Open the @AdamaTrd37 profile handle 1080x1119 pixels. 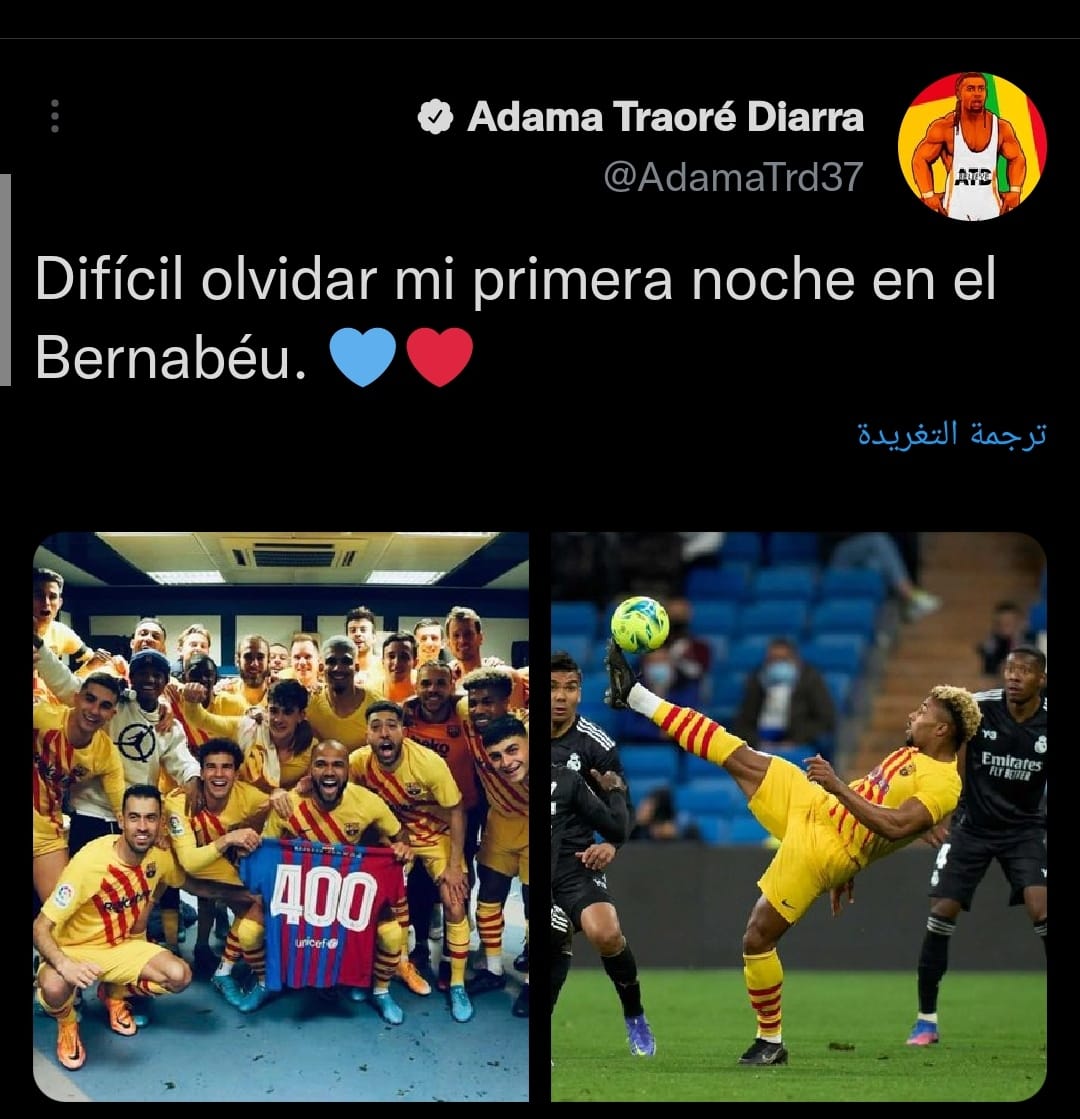(733, 177)
